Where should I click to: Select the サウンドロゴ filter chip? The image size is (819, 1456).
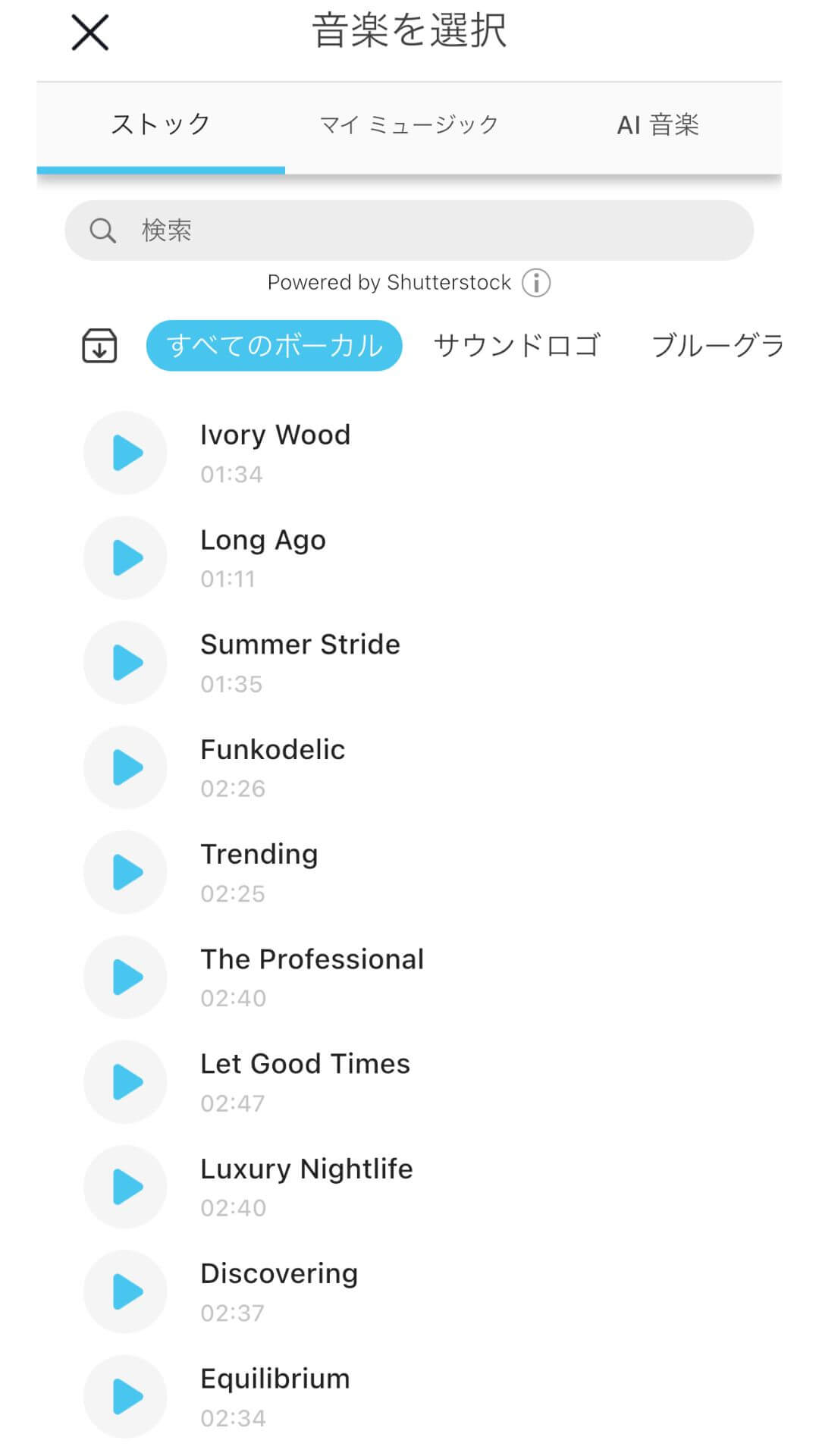pyautogui.click(x=516, y=346)
